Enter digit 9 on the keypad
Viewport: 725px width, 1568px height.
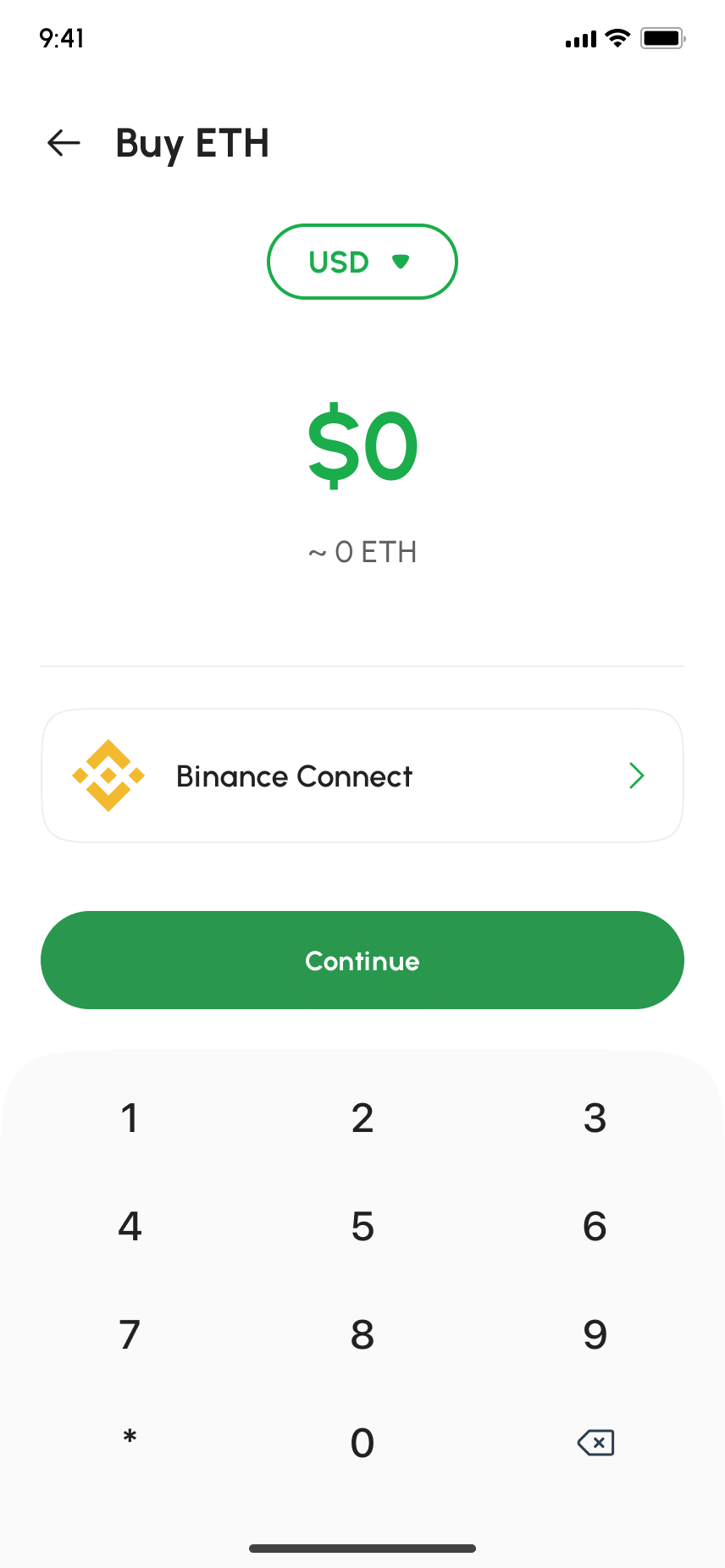595,1334
